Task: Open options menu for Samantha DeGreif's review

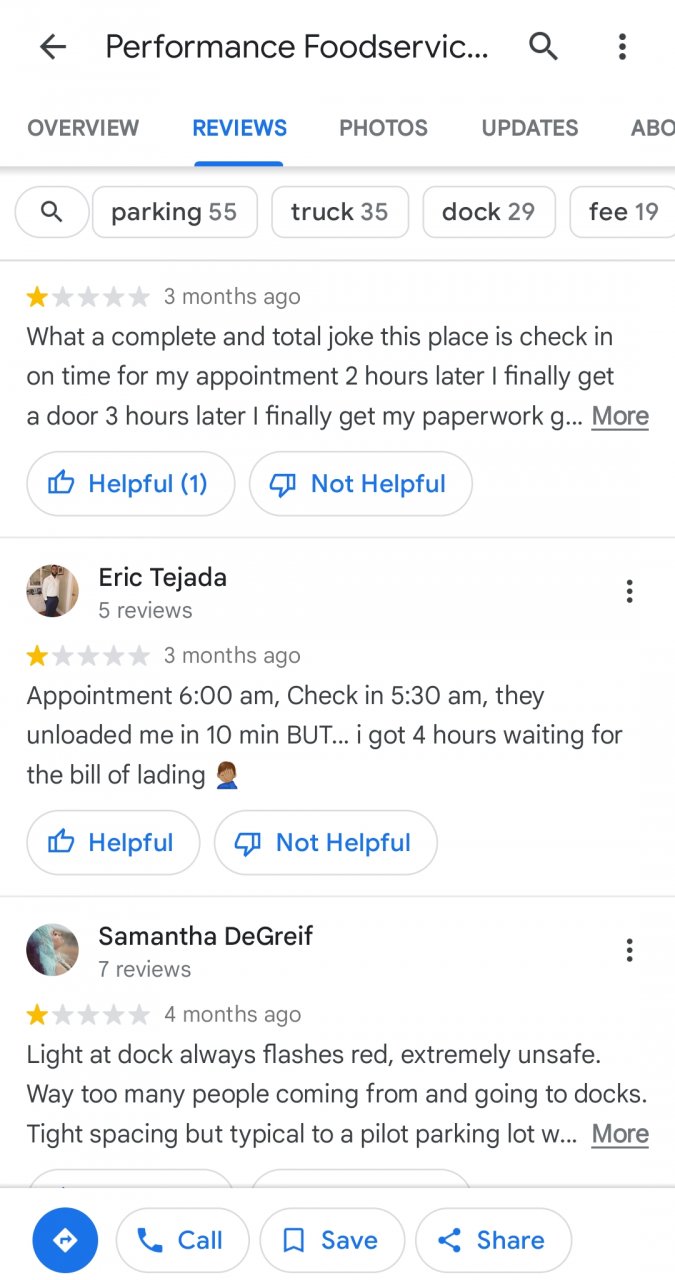Action: tap(629, 950)
